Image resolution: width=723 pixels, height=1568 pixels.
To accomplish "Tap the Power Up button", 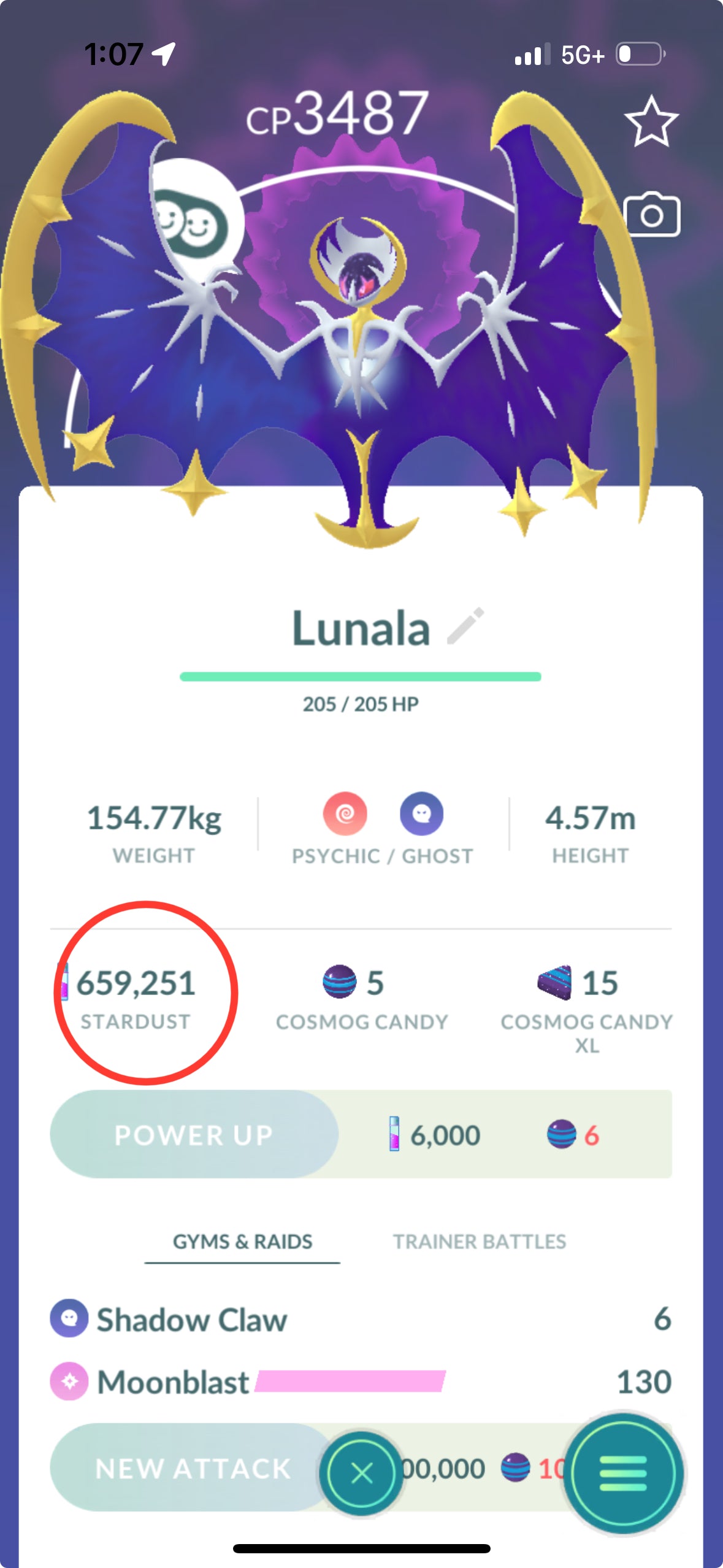I will pyautogui.click(x=194, y=1134).
